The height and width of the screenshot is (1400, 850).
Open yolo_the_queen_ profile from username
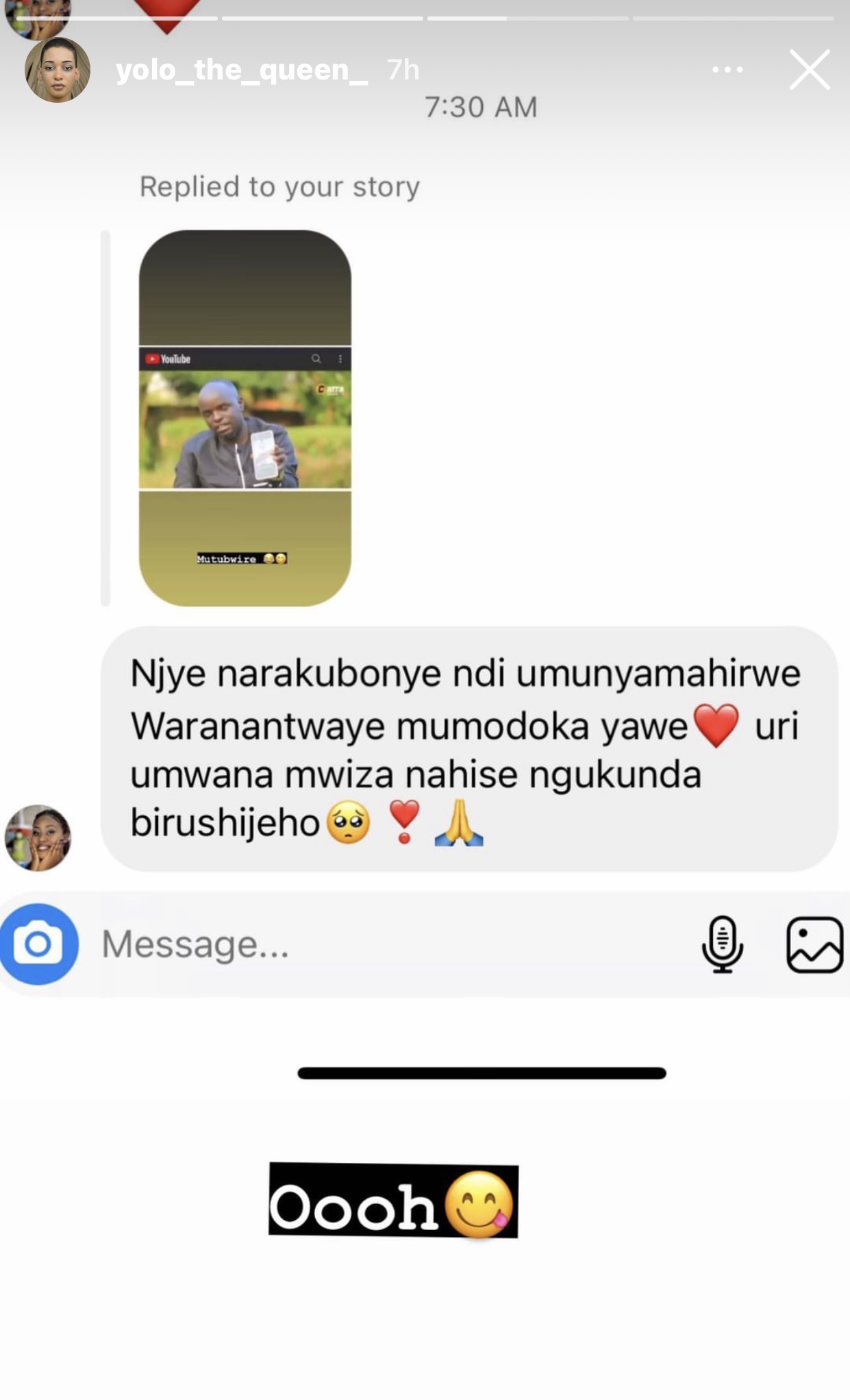click(x=241, y=70)
